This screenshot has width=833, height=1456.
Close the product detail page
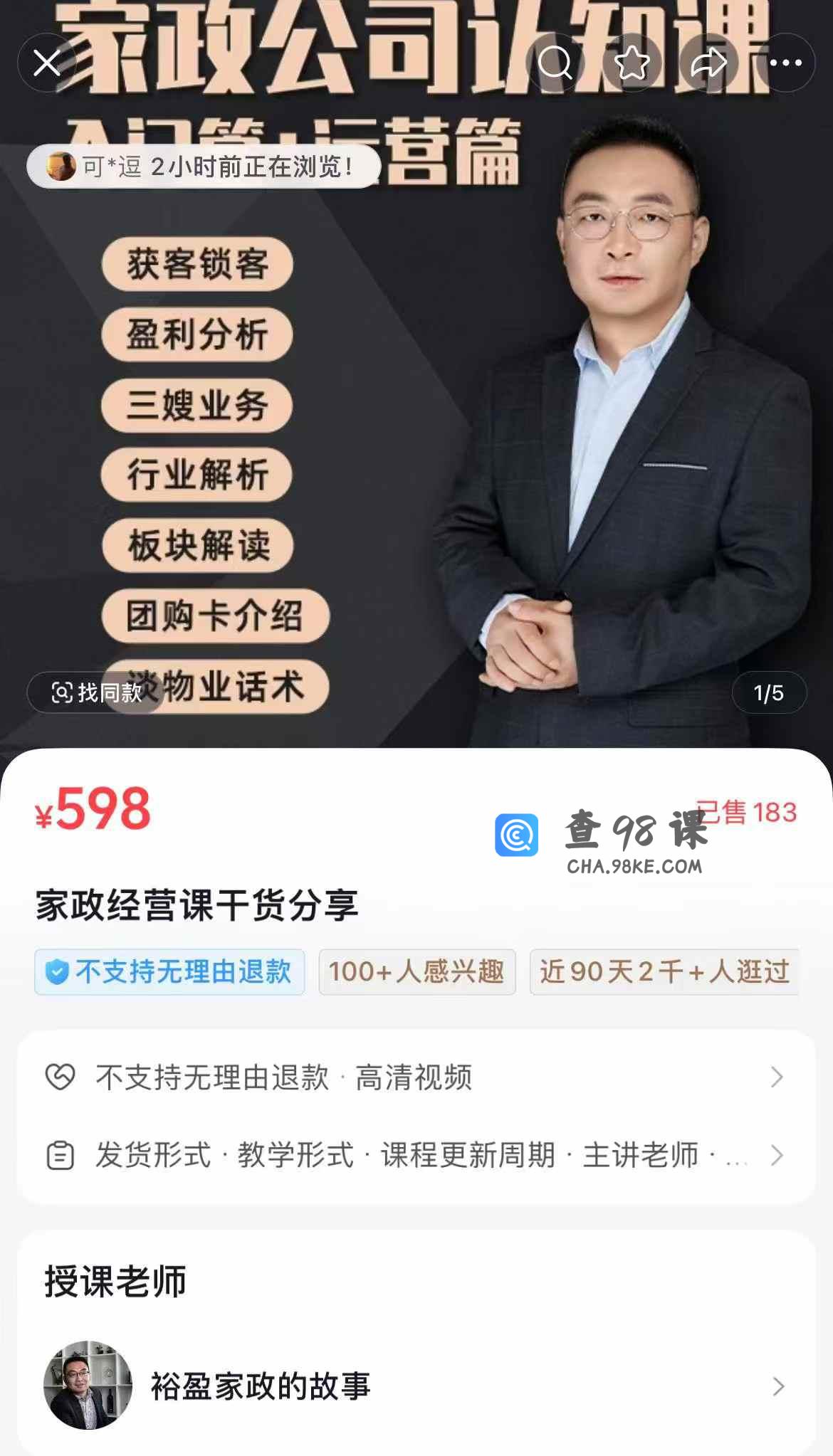(x=47, y=63)
